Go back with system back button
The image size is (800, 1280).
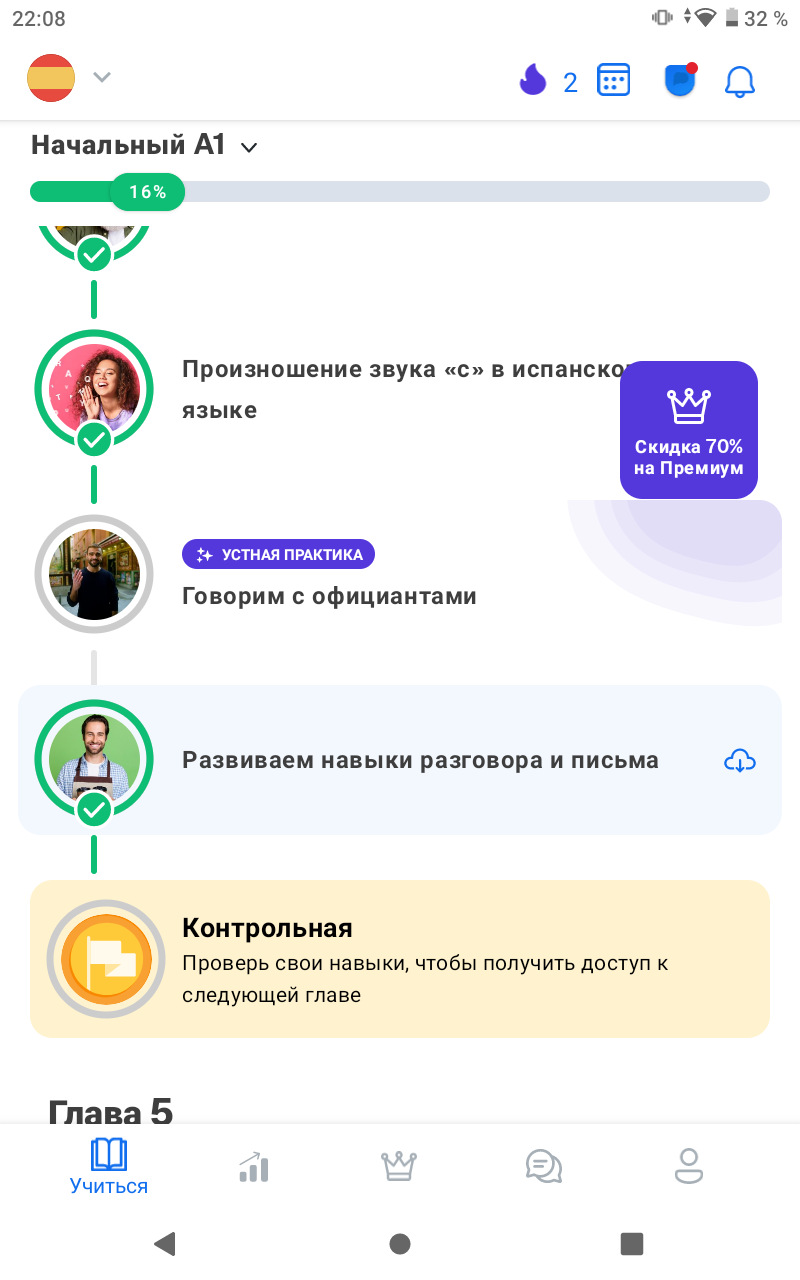tap(165, 1243)
